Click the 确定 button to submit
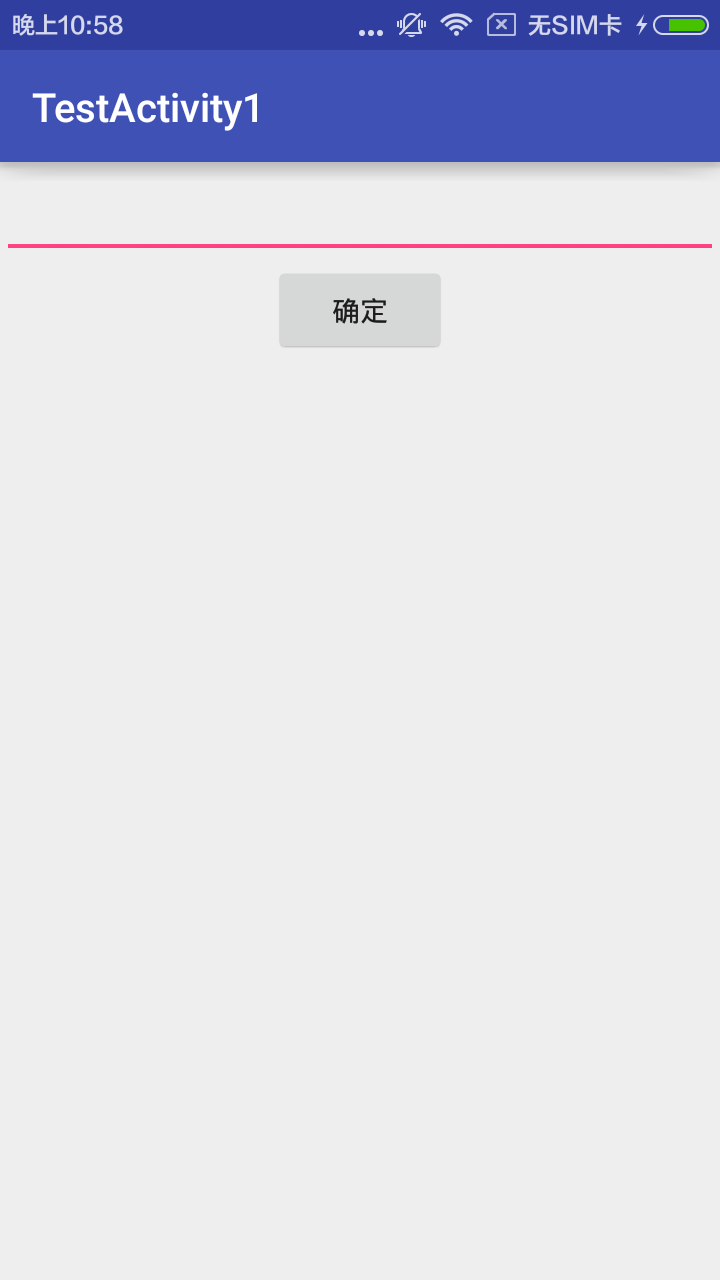Image resolution: width=720 pixels, height=1280 pixels. (x=360, y=310)
